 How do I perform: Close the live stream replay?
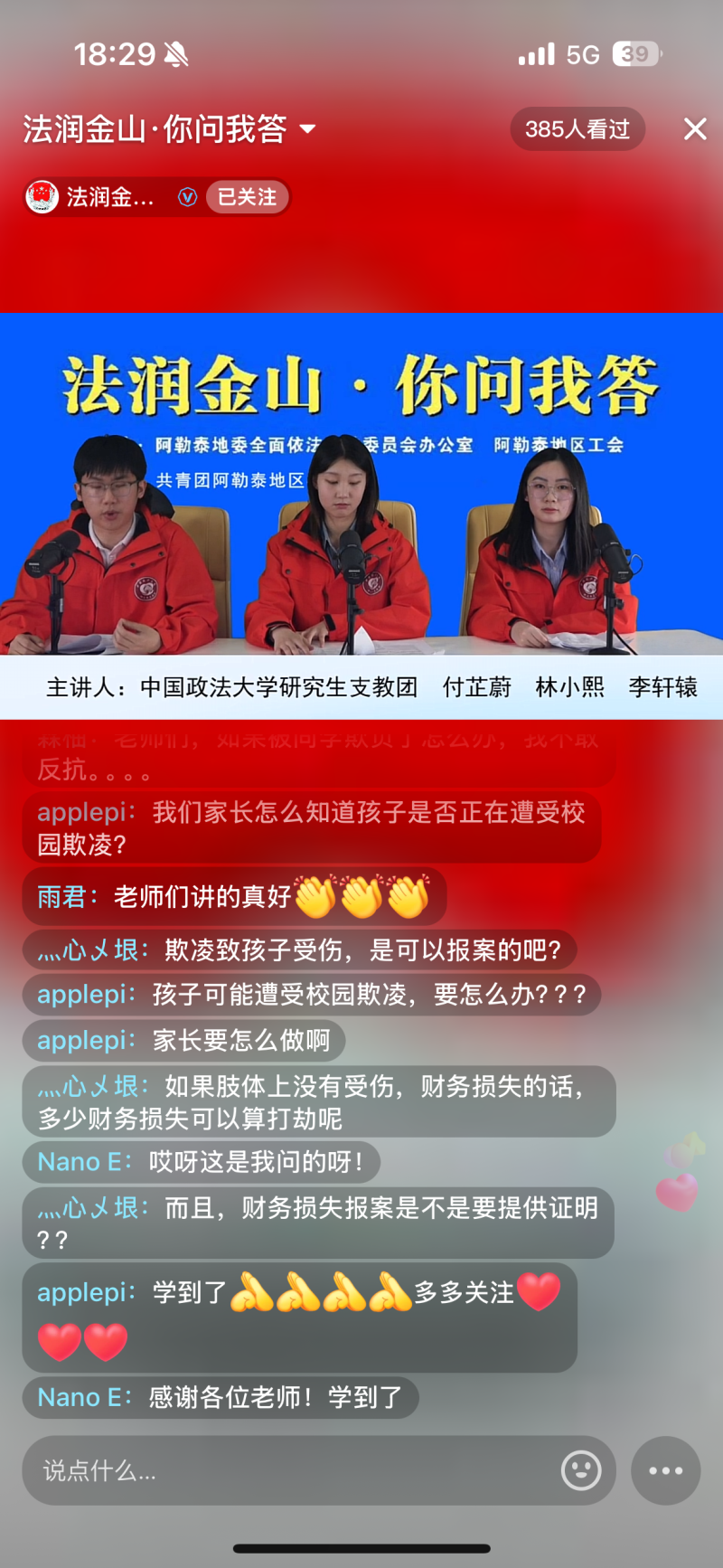(695, 129)
